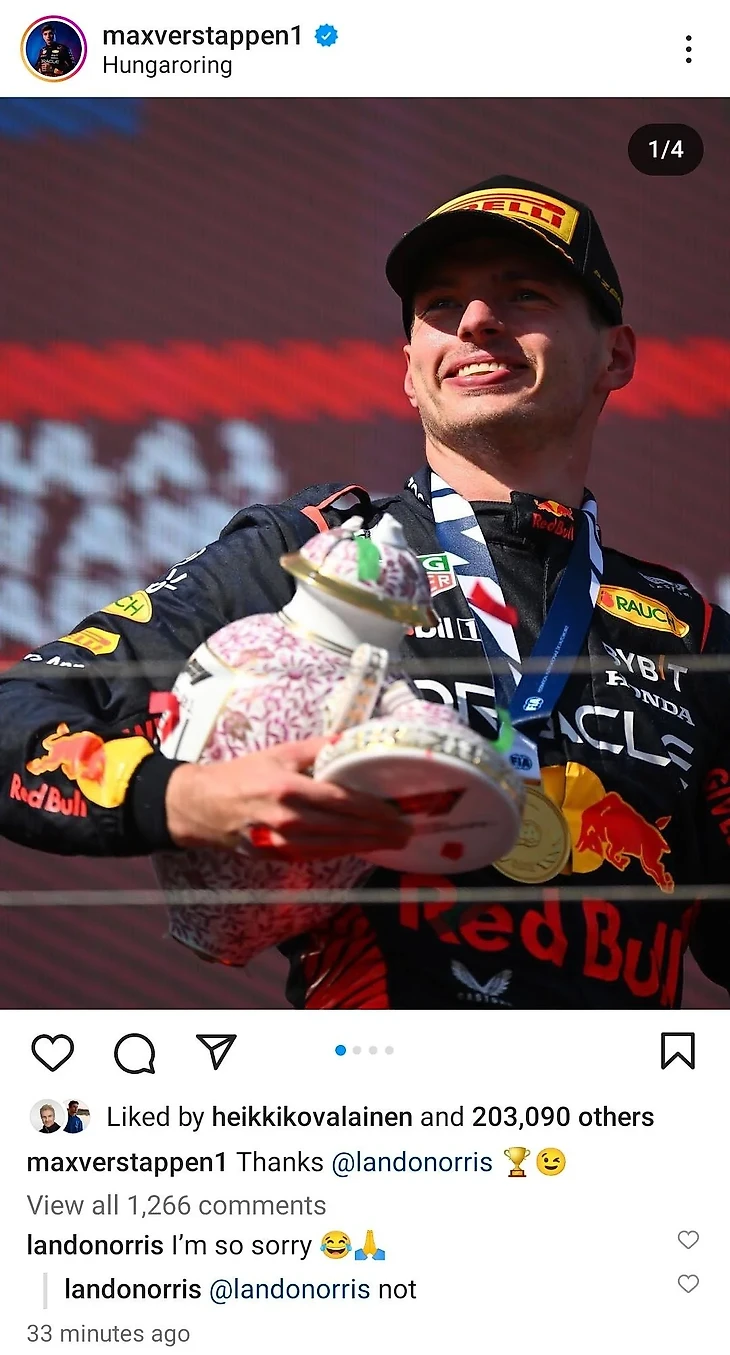Like landonorris's "not" reply
This screenshot has height=1355, width=730.
click(688, 1283)
